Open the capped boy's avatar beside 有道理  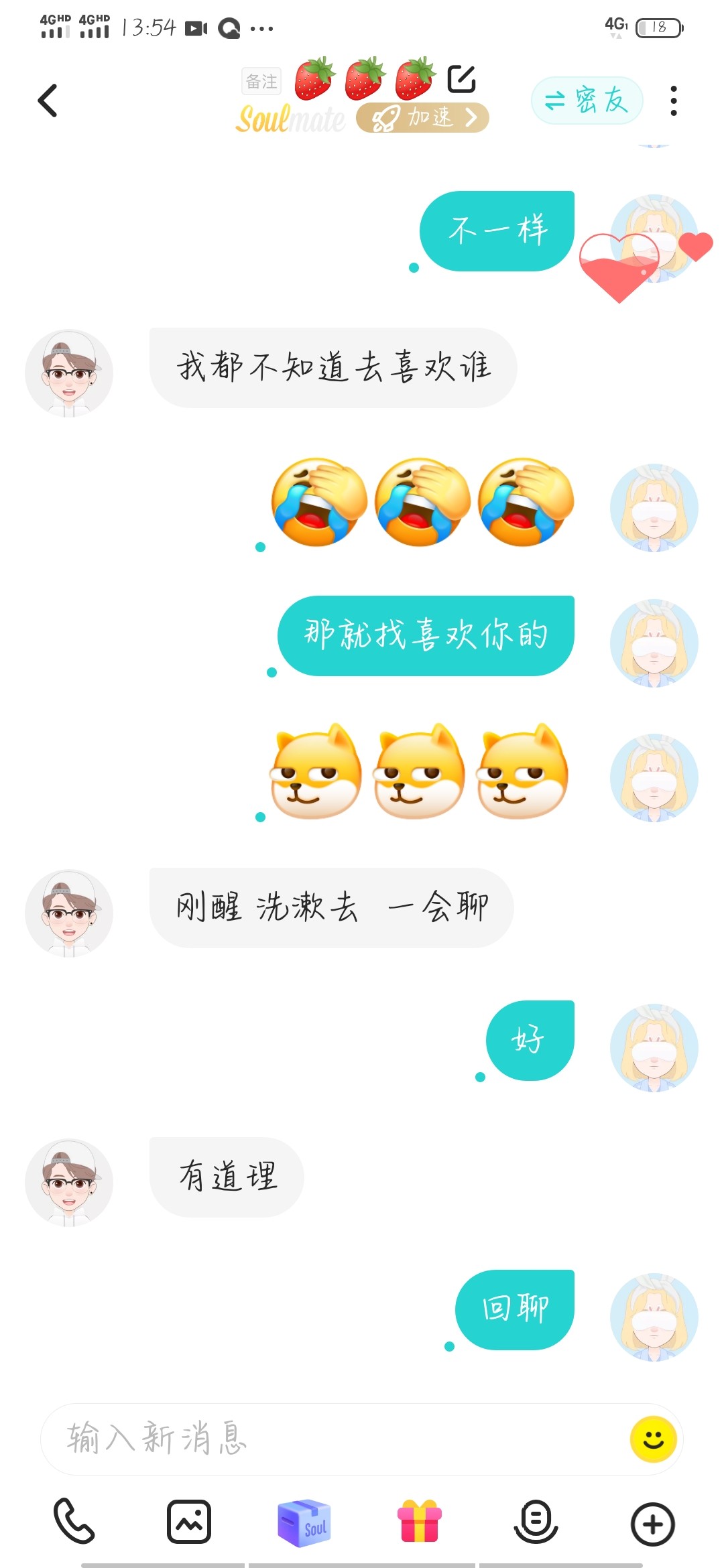(69, 1183)
